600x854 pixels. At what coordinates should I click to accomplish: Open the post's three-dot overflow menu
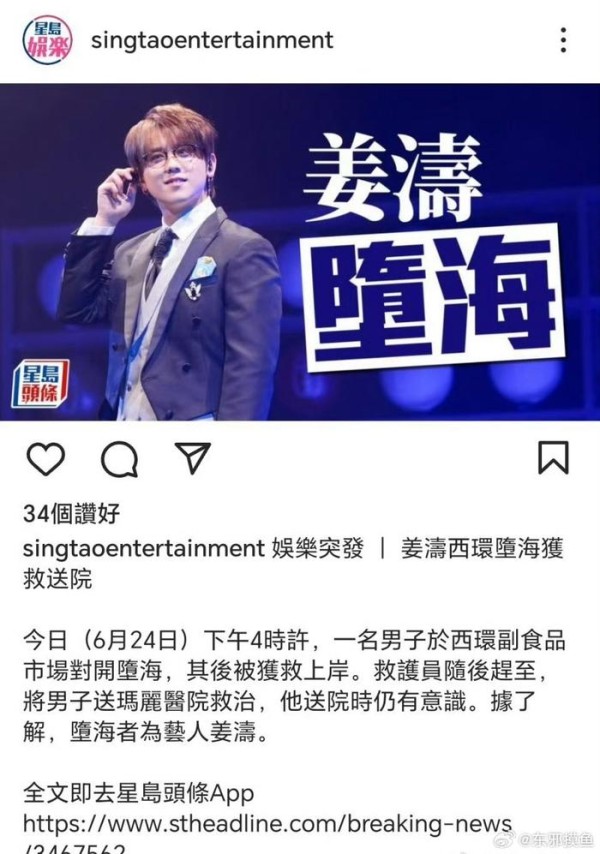point(564,40)
